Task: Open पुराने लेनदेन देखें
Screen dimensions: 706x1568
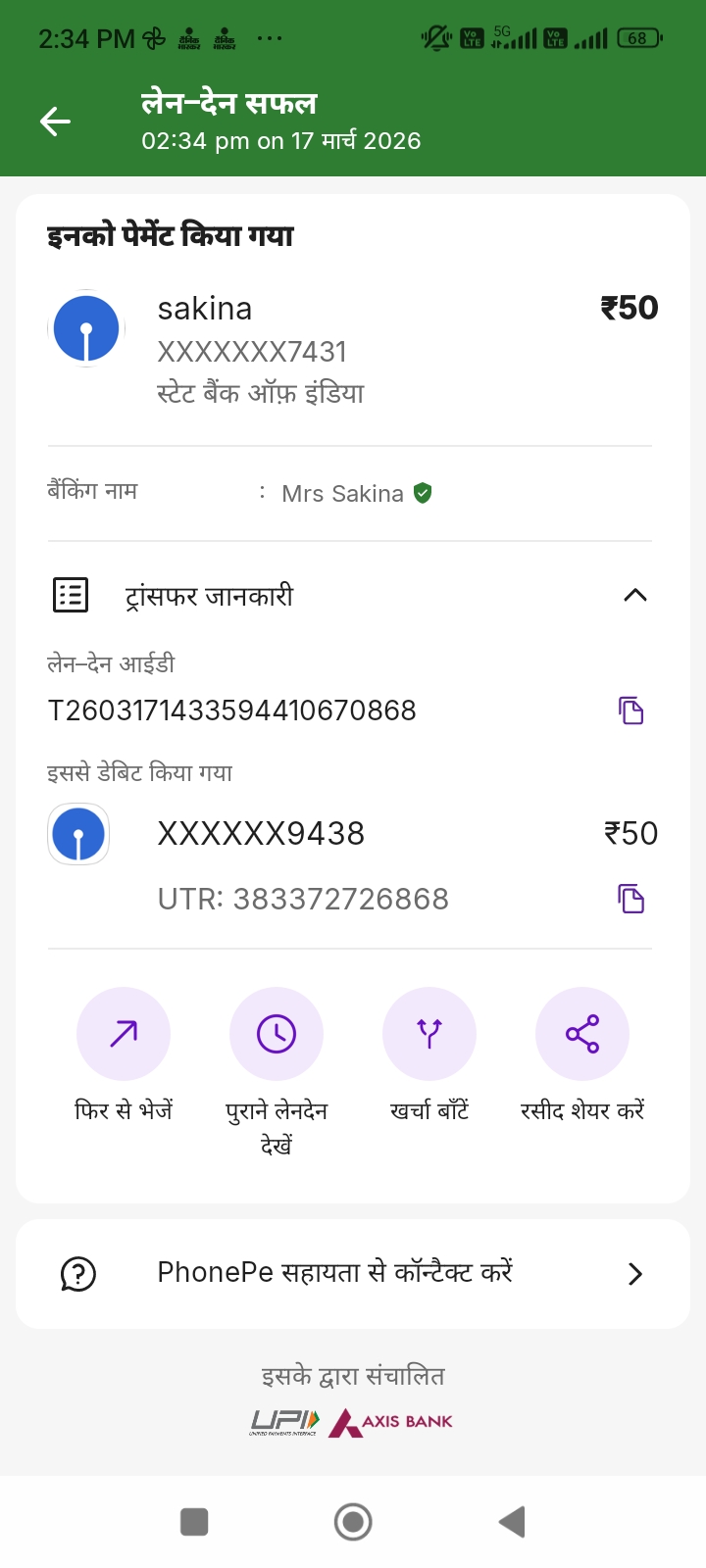Action: [x=277, y=1035]
